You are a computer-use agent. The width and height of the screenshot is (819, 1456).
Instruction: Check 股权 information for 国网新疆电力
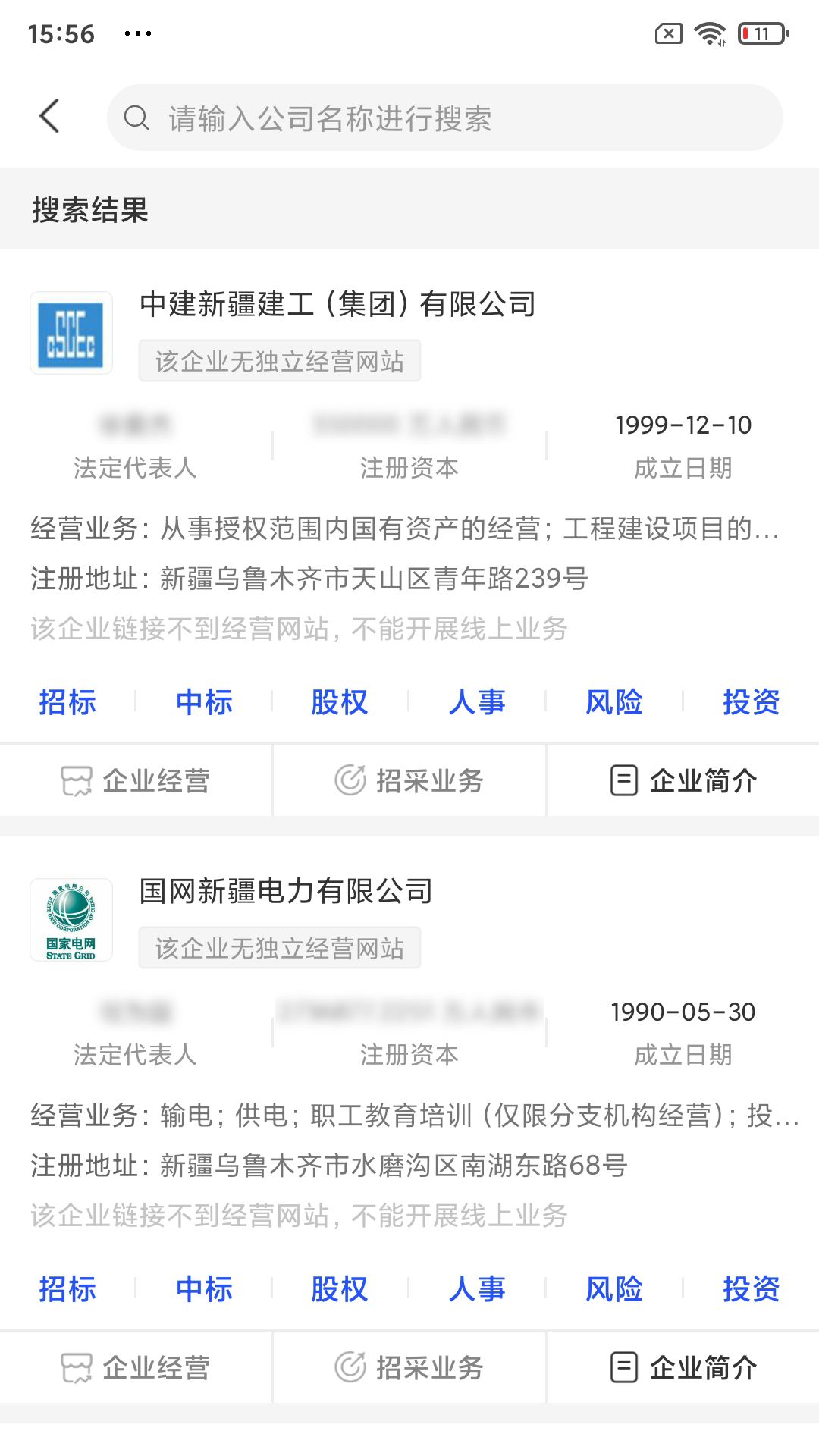tap(339, 1289)
